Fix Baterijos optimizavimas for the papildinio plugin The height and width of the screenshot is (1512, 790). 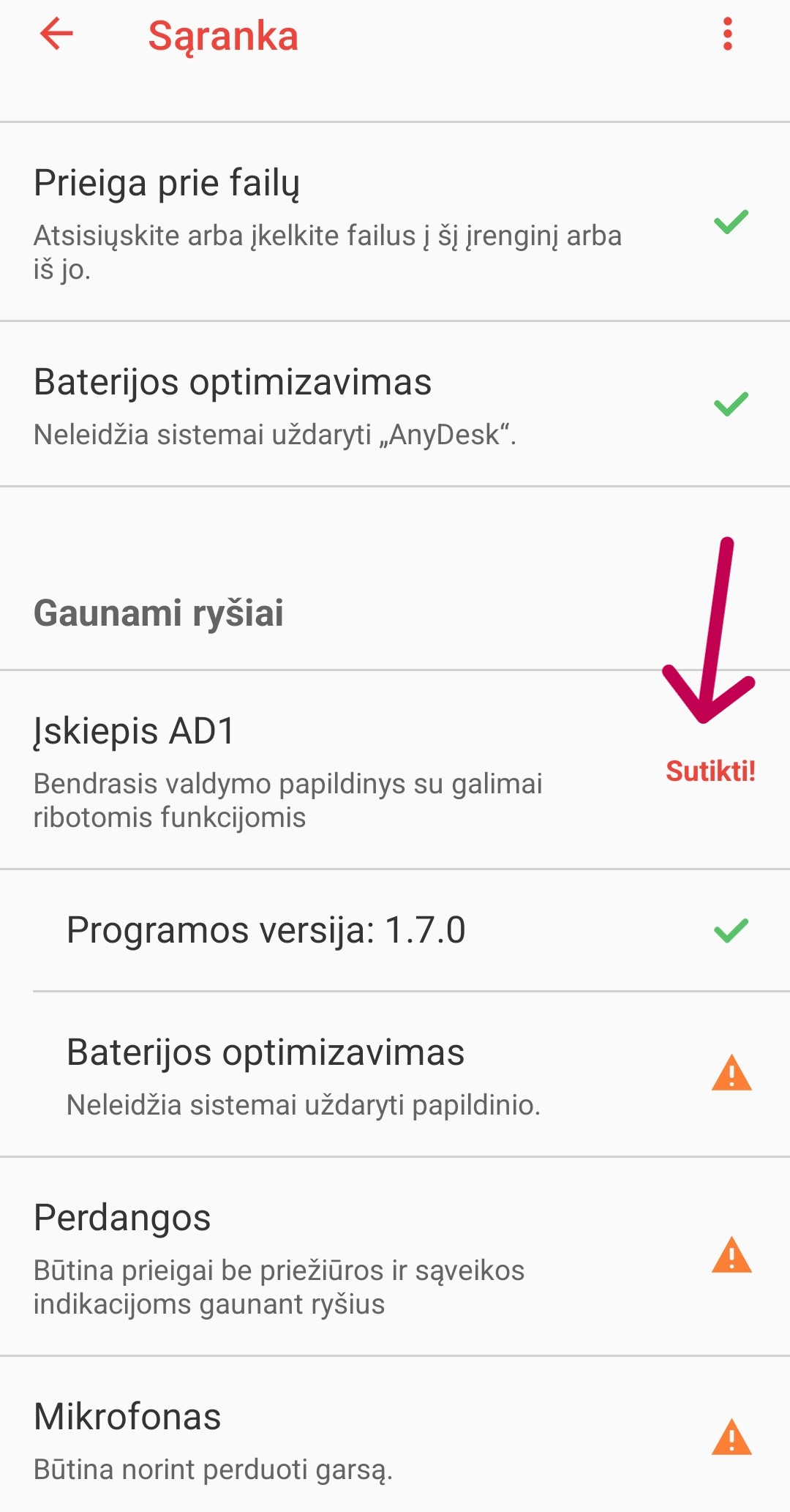[395, 1074]
